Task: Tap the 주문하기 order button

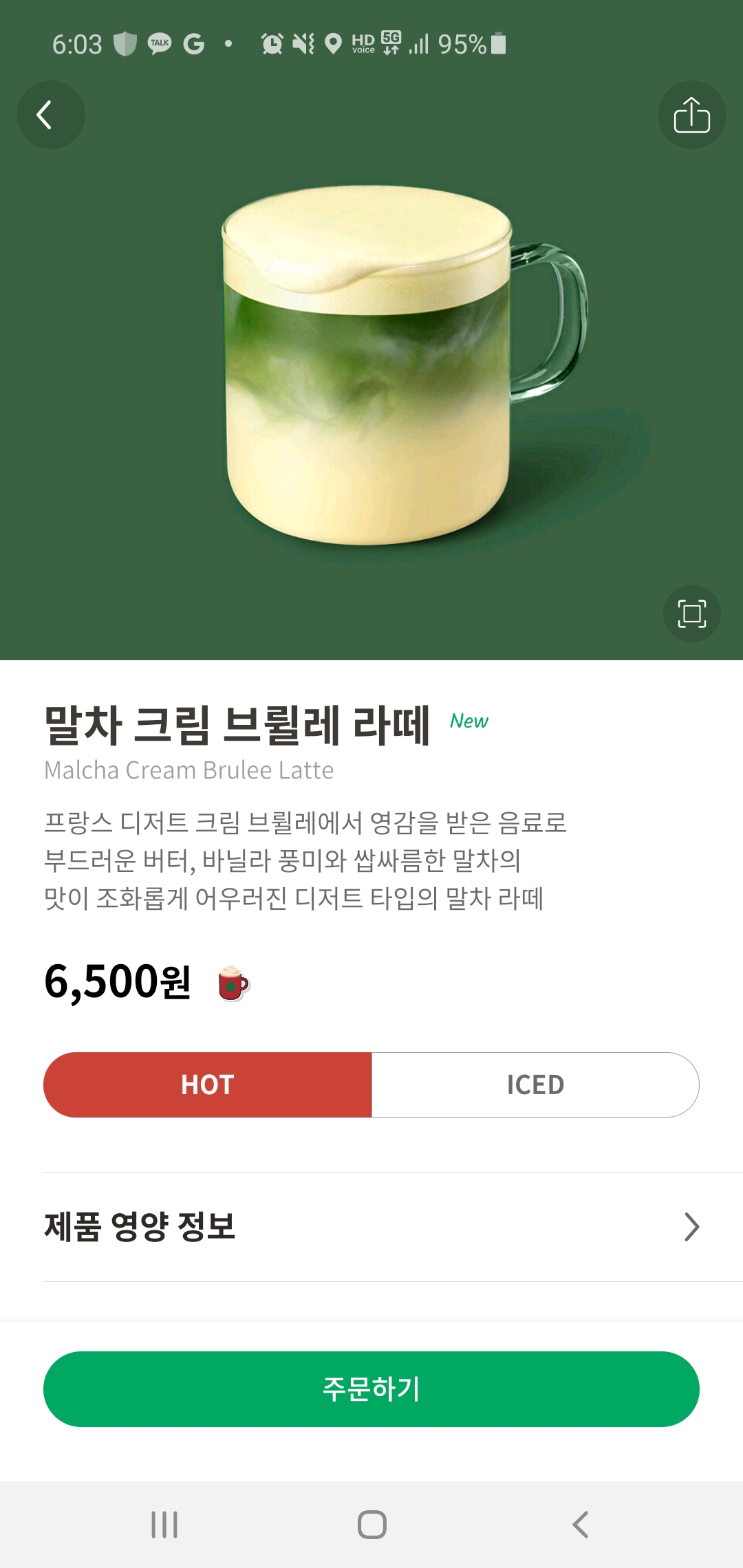Action: click(x=371, y=1389)
